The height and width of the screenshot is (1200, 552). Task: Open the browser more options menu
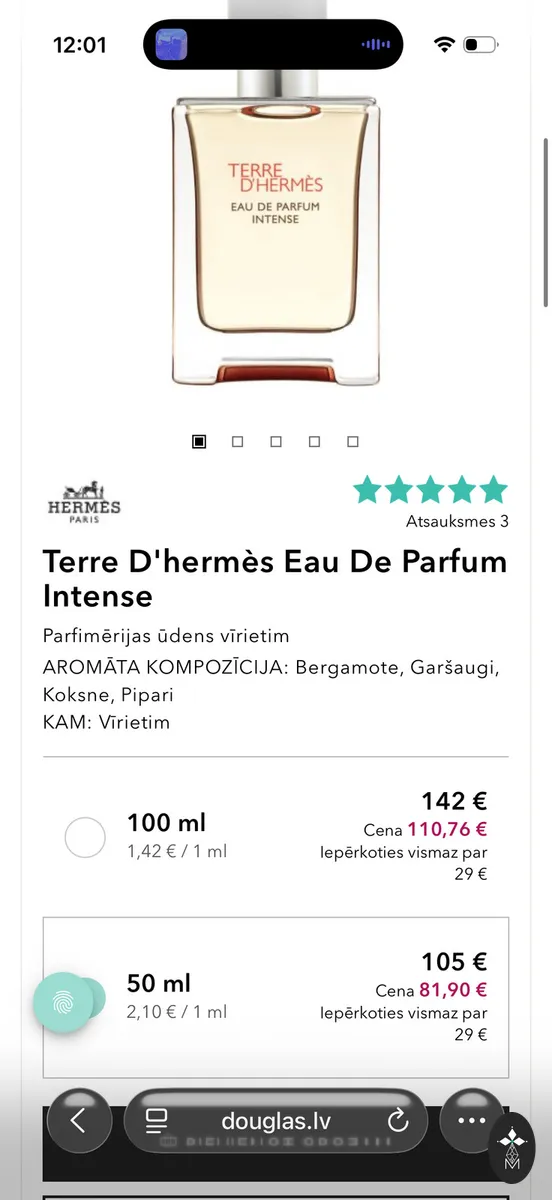470,1120
